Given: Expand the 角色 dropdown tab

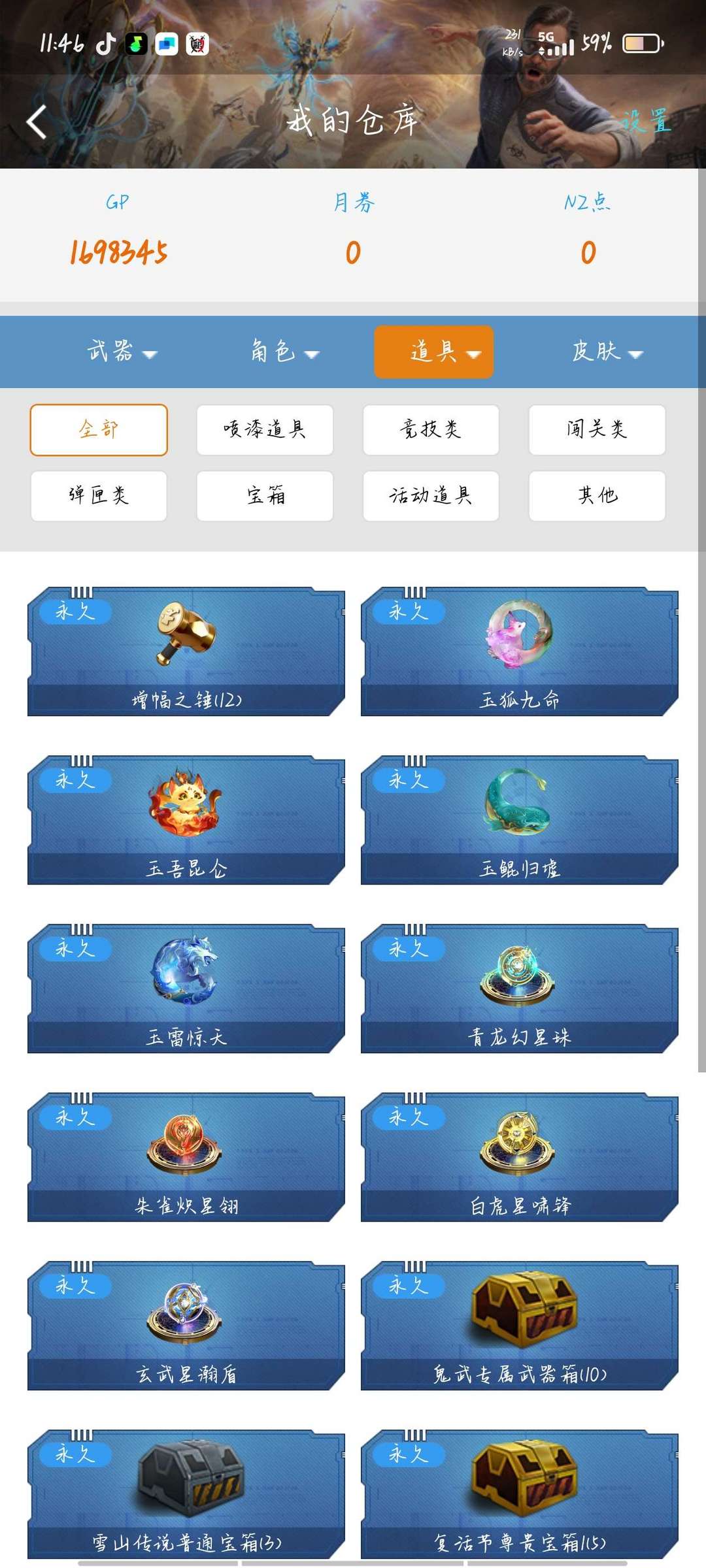Looking at the screenshot, I should [x=285, y=352].
